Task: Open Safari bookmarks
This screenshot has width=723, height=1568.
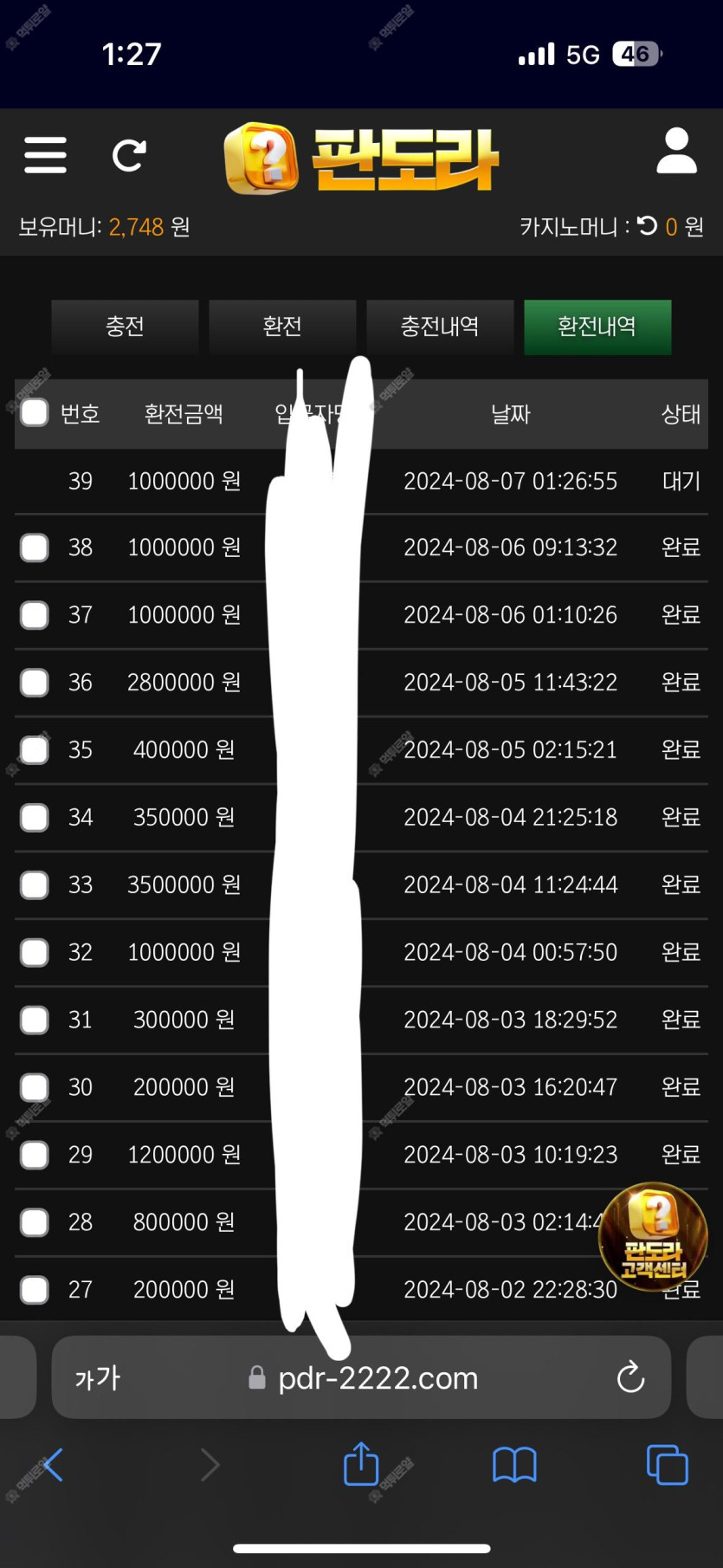Action: (514, 1466)
